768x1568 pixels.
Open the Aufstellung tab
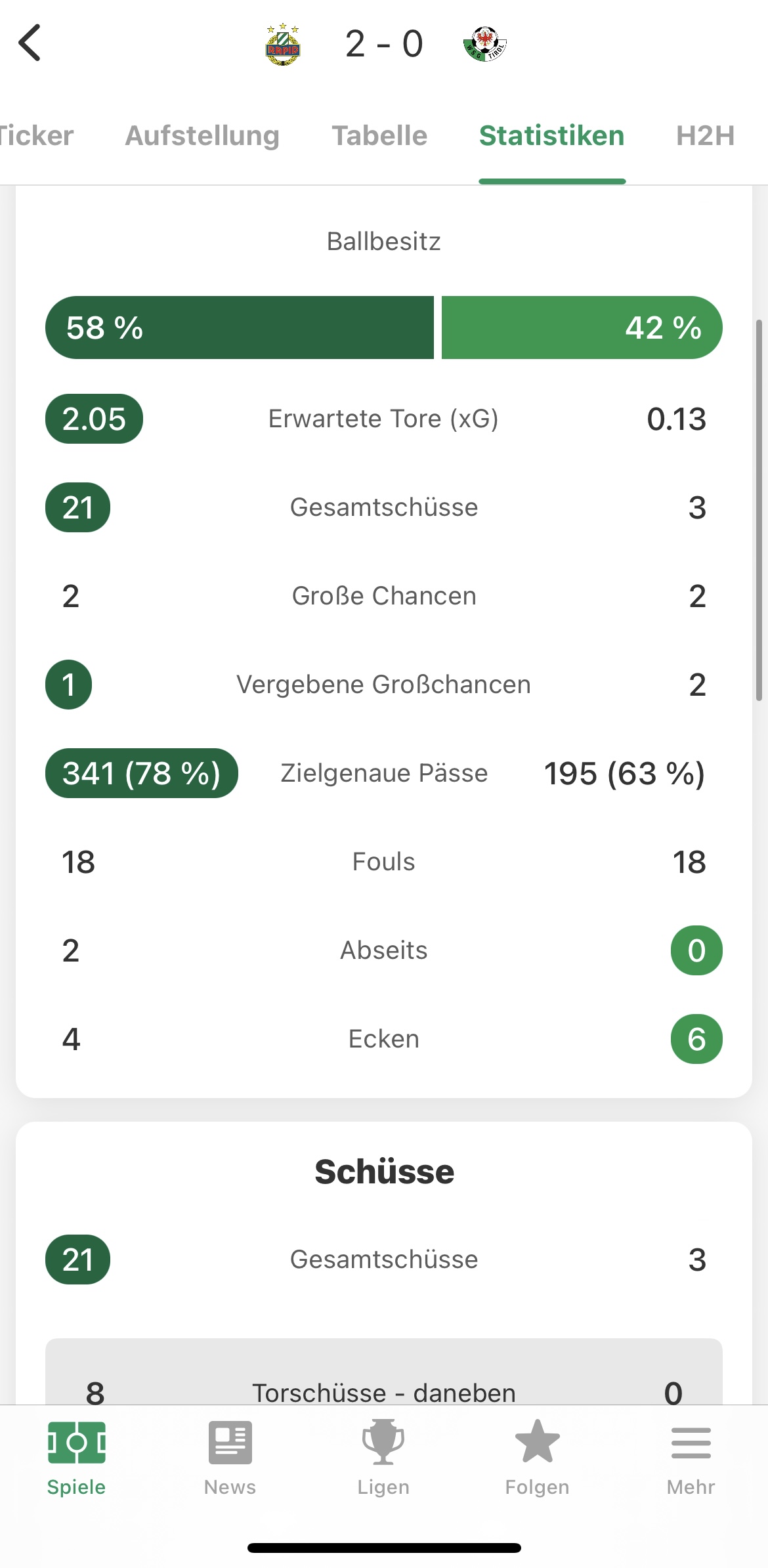point(202,136)
